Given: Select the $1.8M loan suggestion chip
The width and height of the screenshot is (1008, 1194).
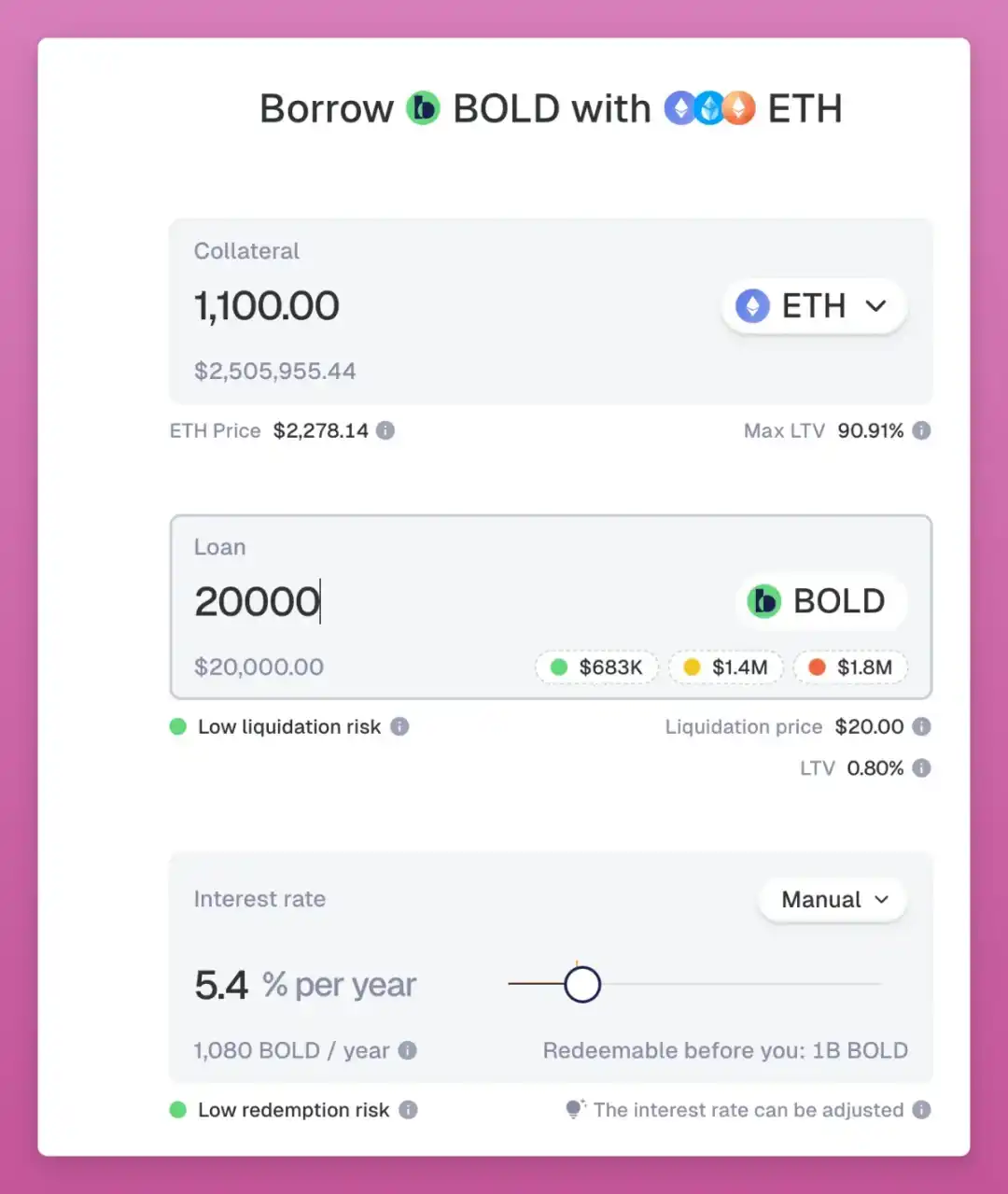Looking at the screenshot, I should tap(850, 667).
